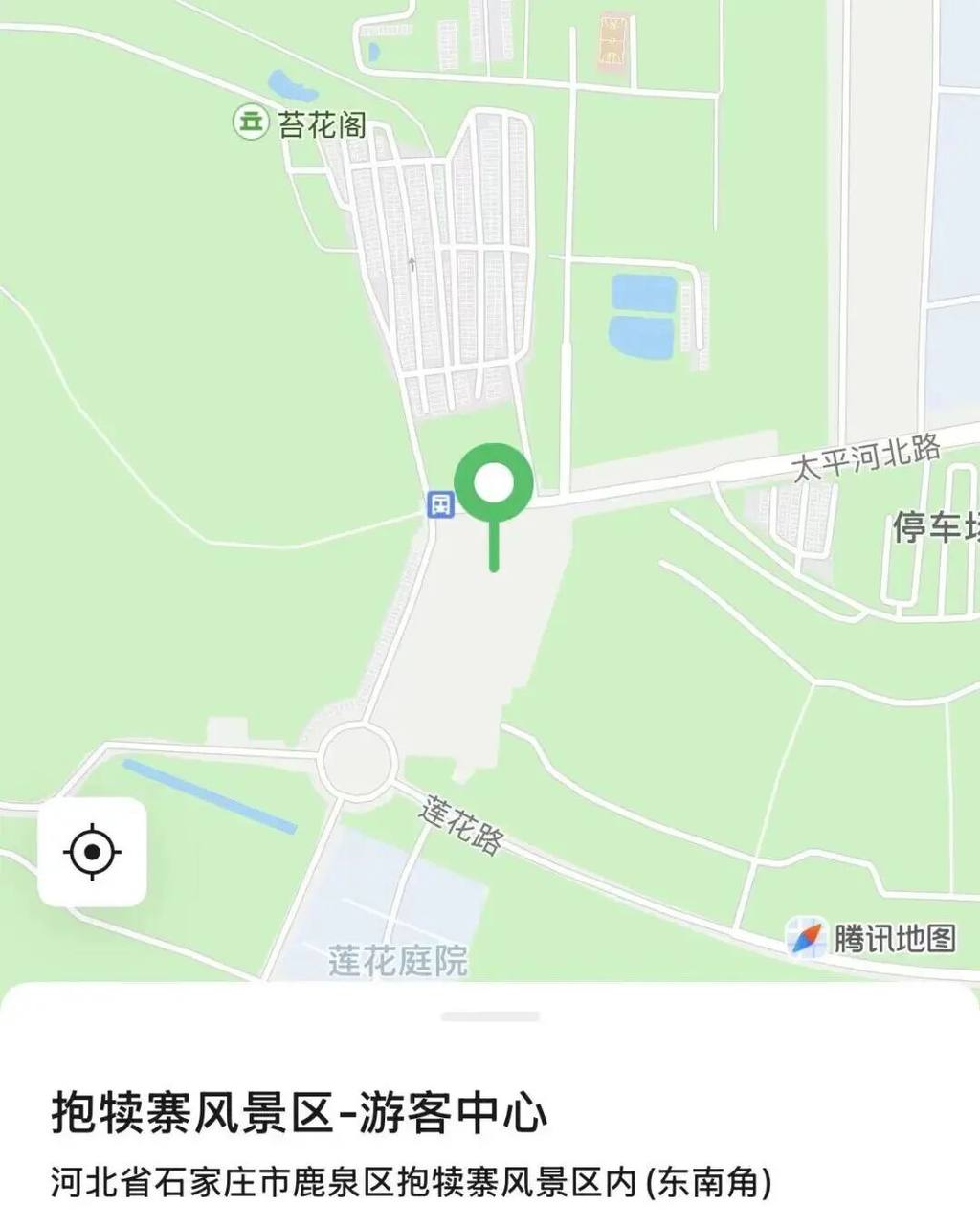The image size is (980, 1227).
Task: Expand the bottom sheet using its handle
Action: pos(490,1016)
